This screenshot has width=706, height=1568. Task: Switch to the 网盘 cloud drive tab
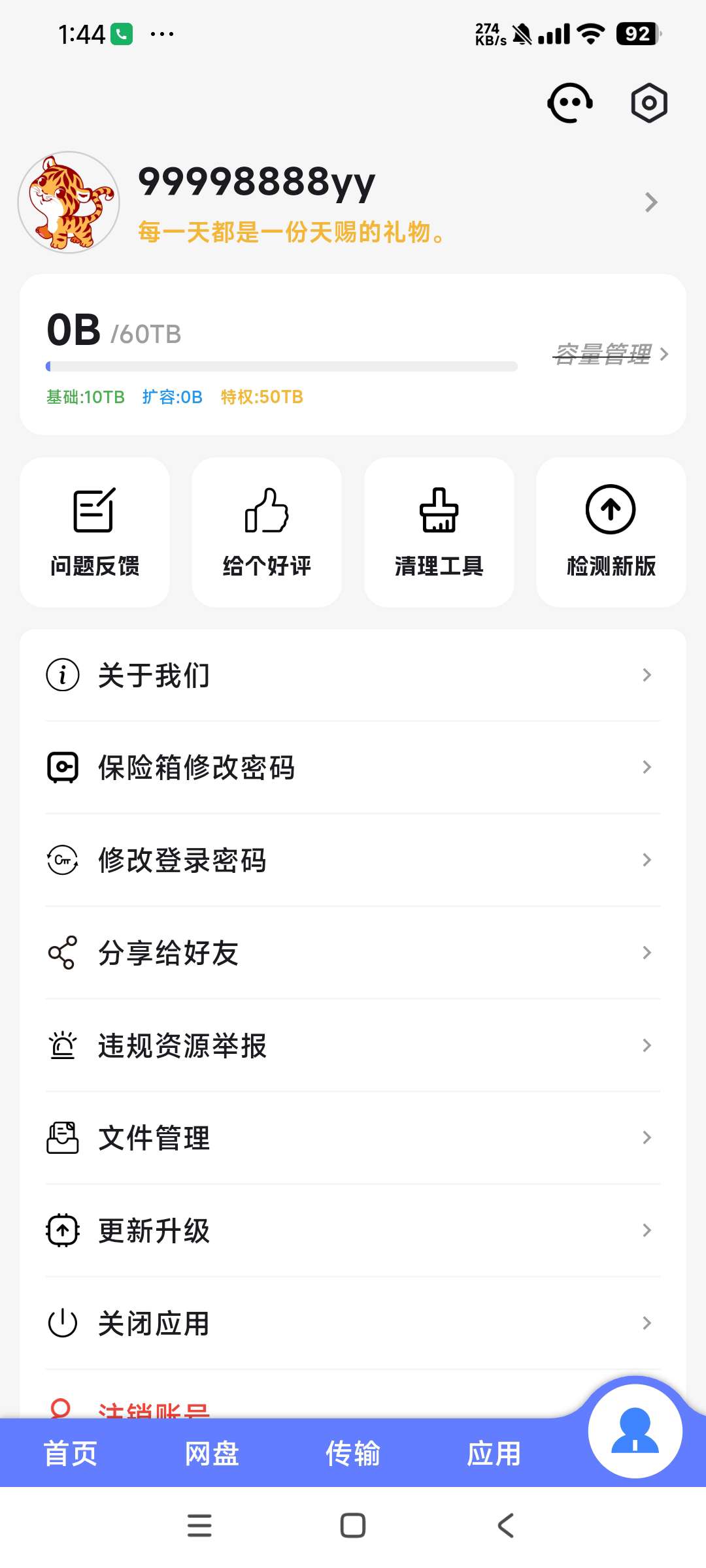212,1454
